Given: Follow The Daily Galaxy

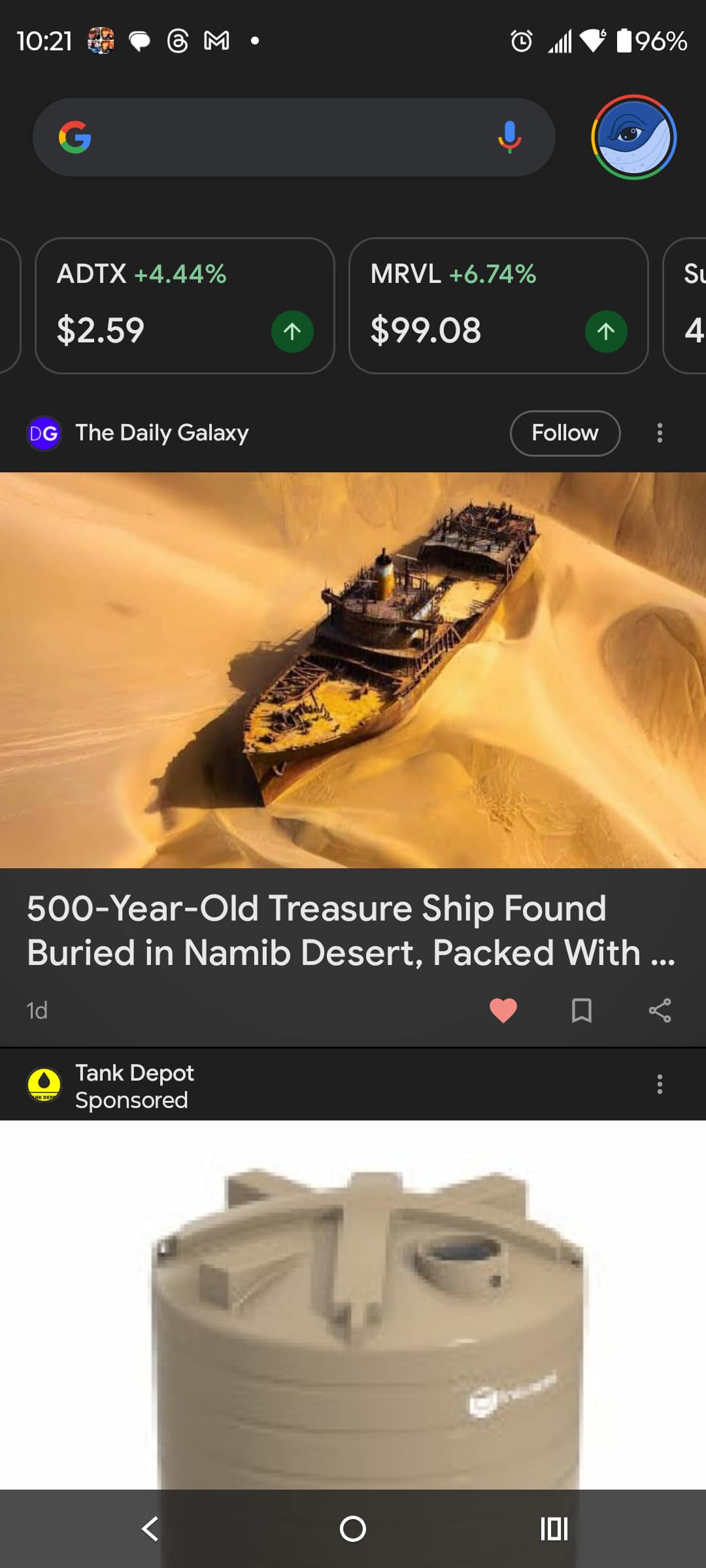Looking at the screenshot, I should (564, 433).
